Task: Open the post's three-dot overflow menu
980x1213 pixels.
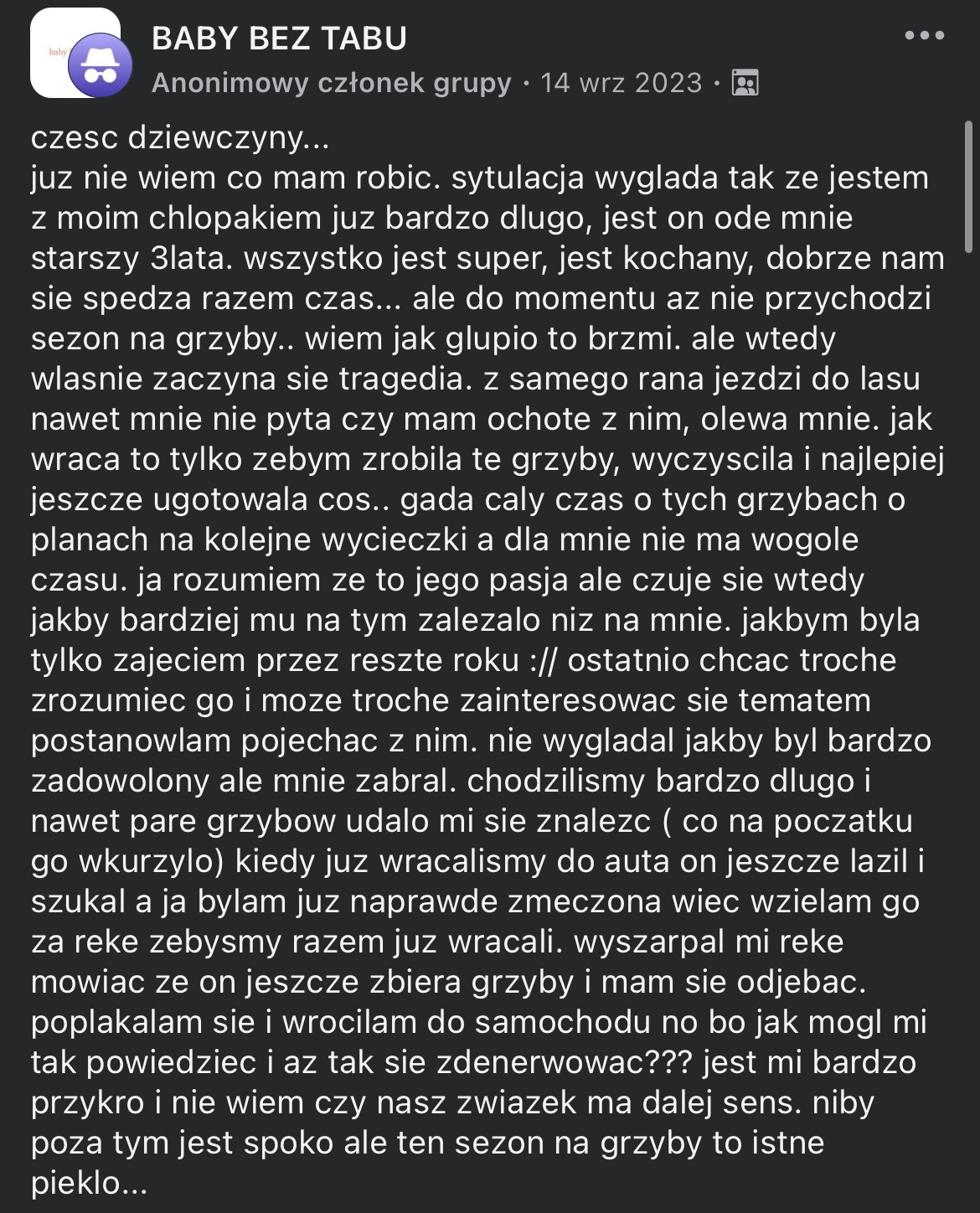Action: (x=924, y=36)
